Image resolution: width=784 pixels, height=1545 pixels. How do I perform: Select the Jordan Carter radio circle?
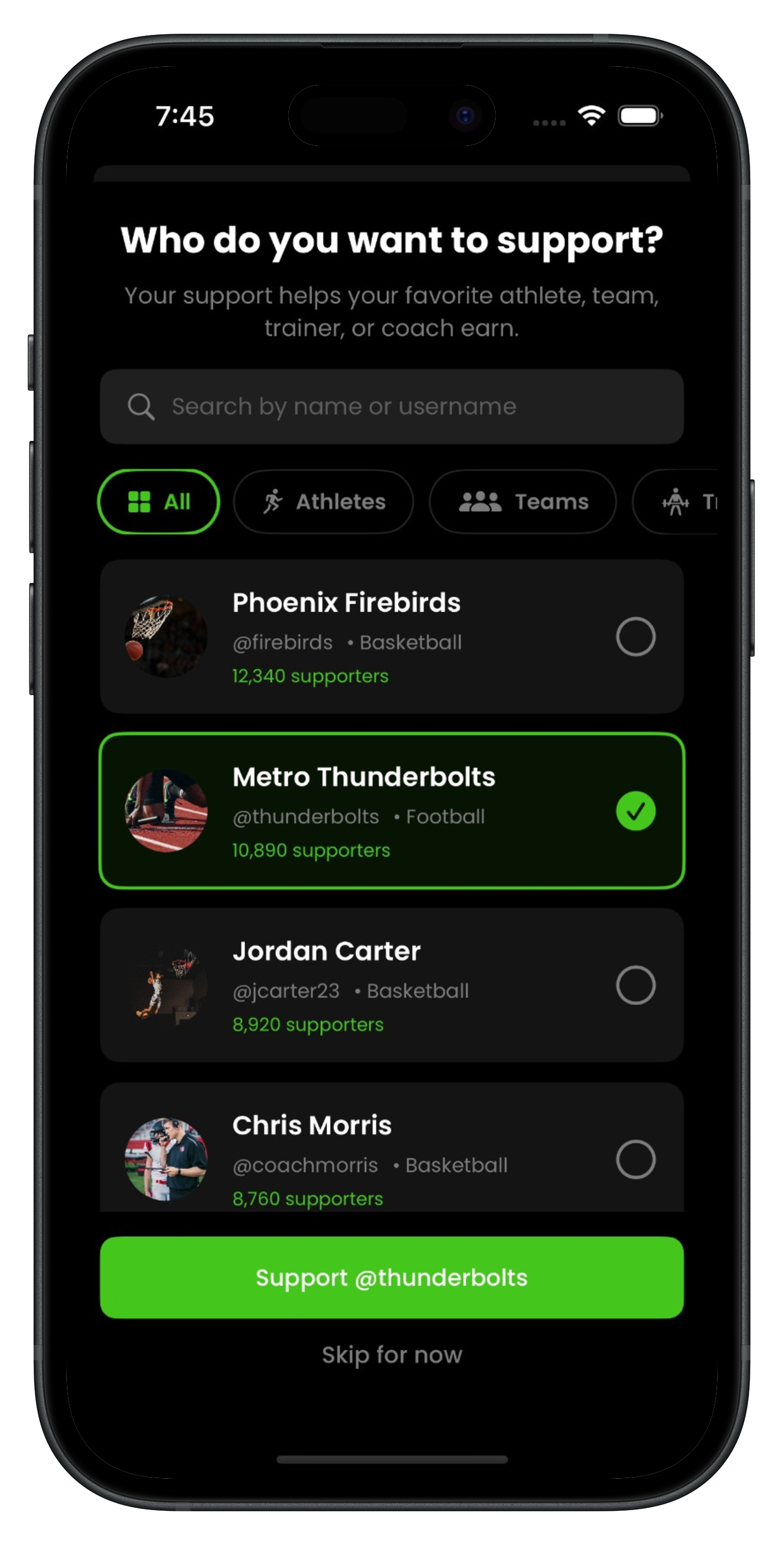[636, 985]
